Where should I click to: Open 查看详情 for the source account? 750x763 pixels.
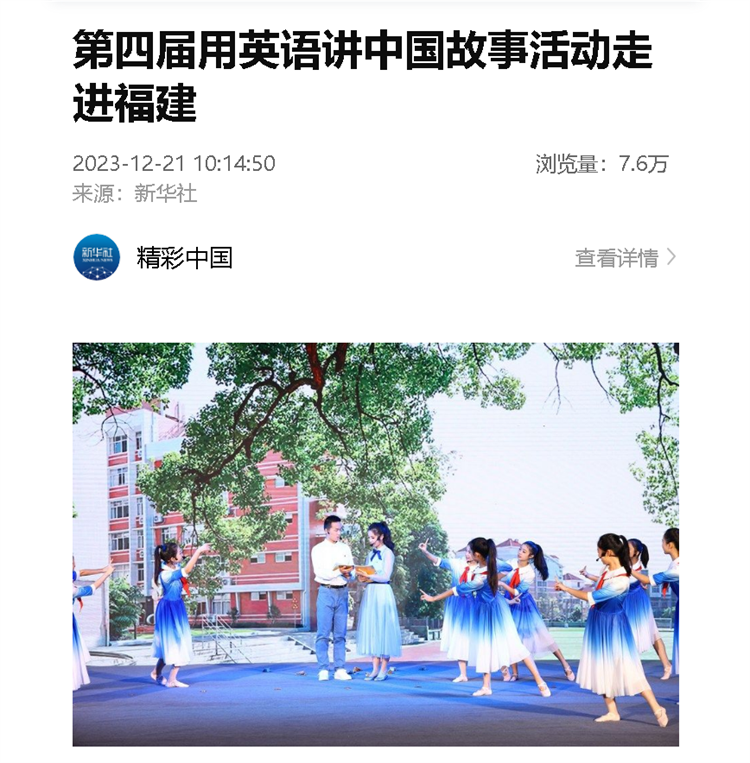point(625,258)
